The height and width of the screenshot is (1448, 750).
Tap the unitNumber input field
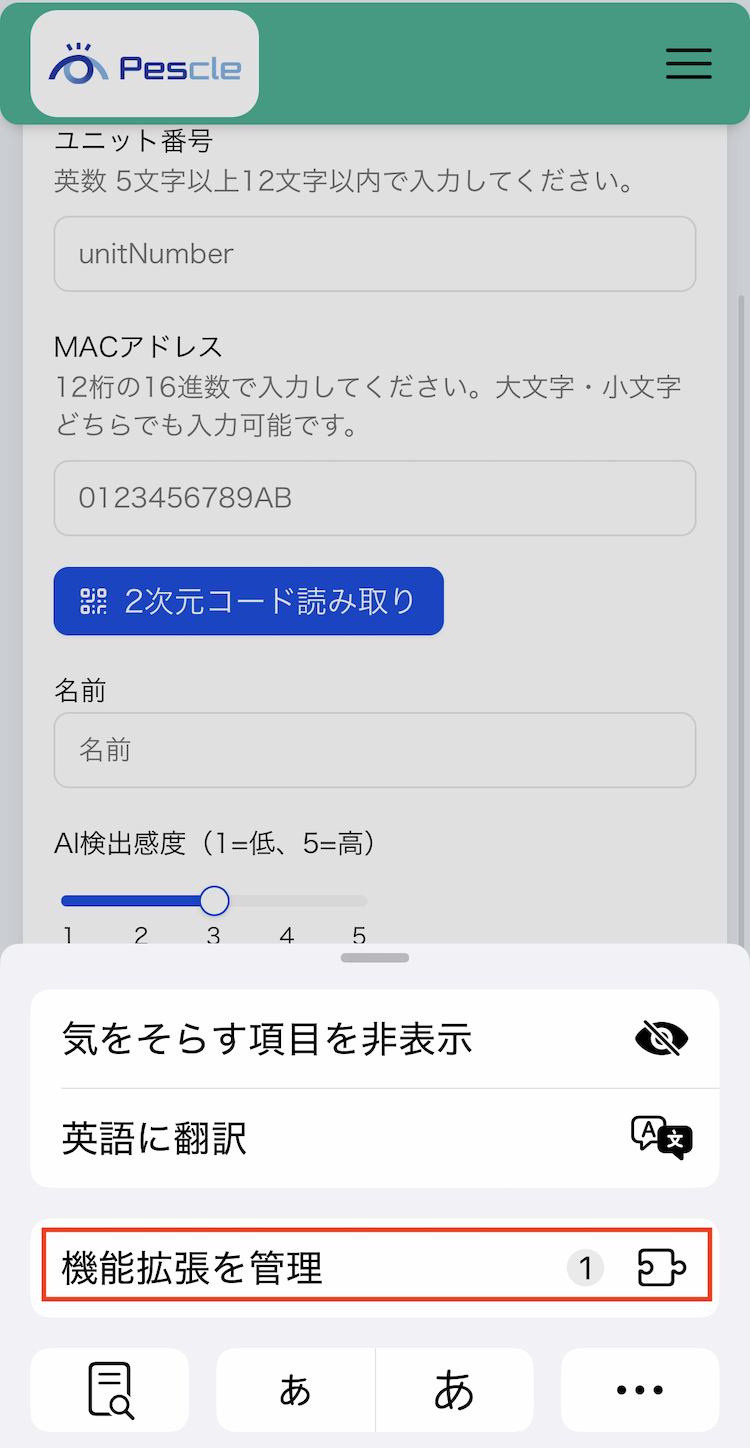point(375,254)
